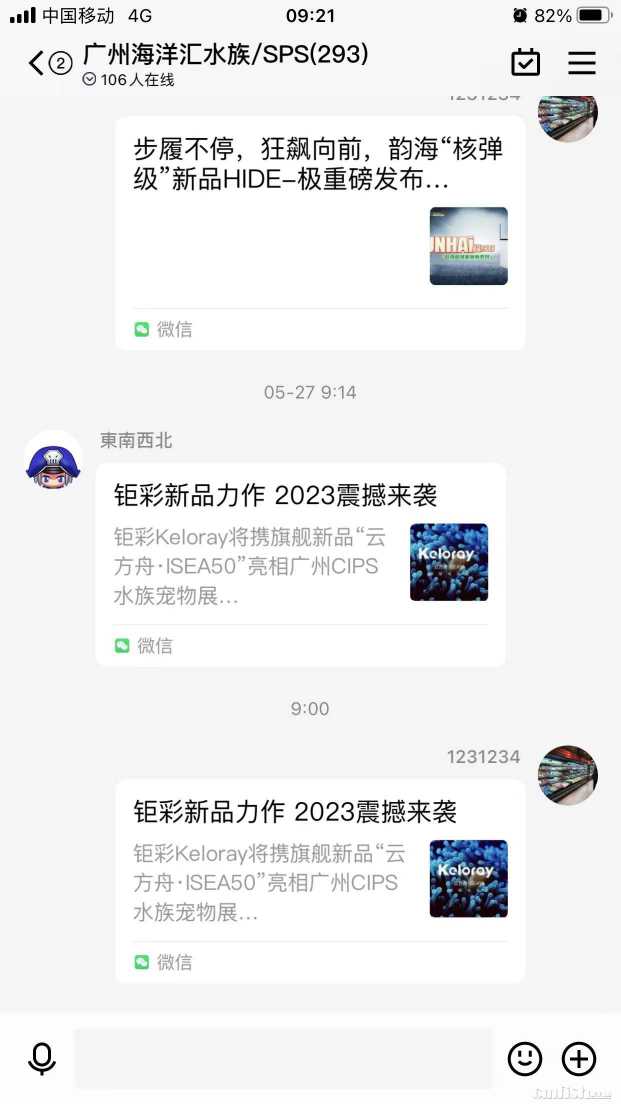Focus the message text field
This screenshot has width=621, height=1104.
pyautogui.click(x=284, y=1058)
